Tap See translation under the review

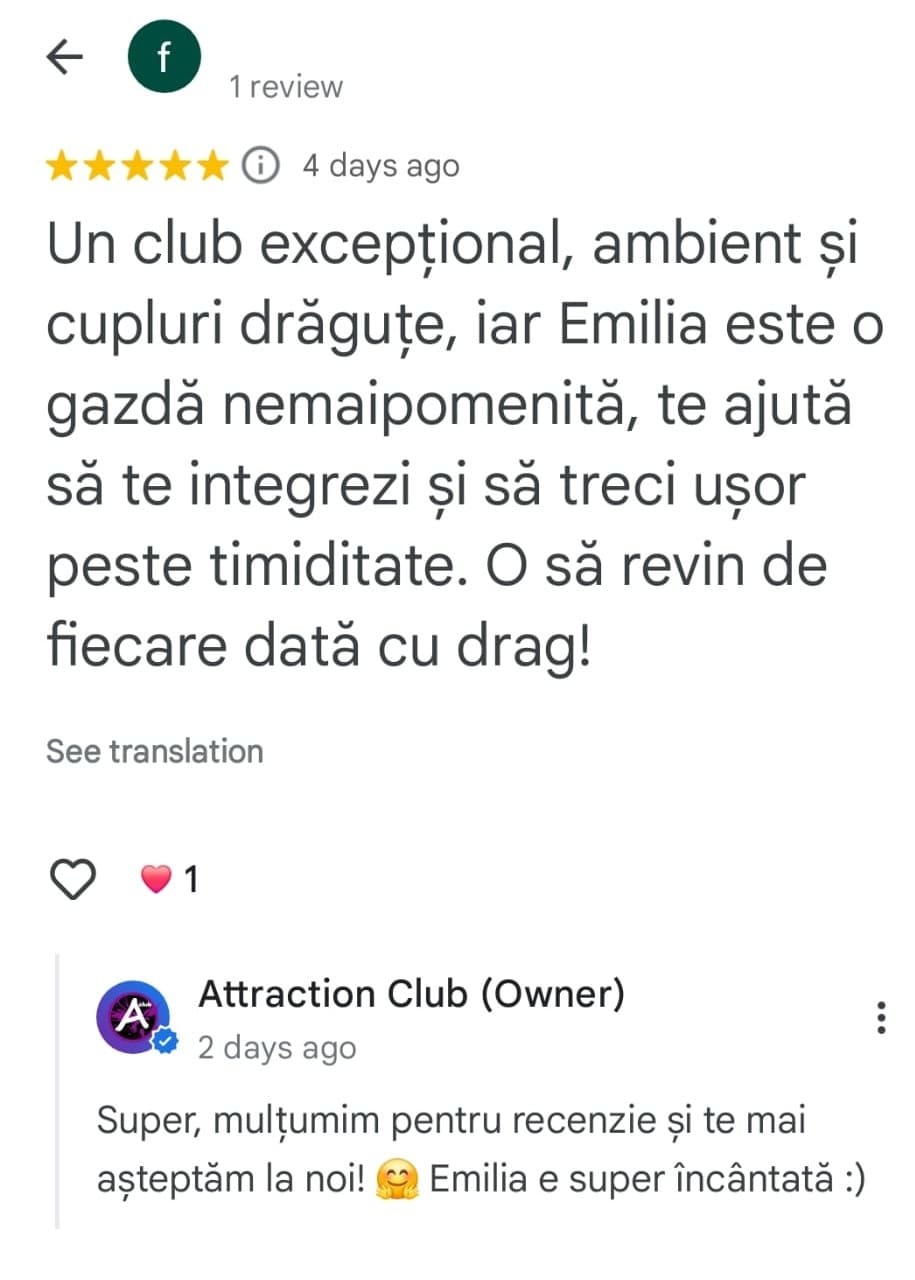point(155,751)
